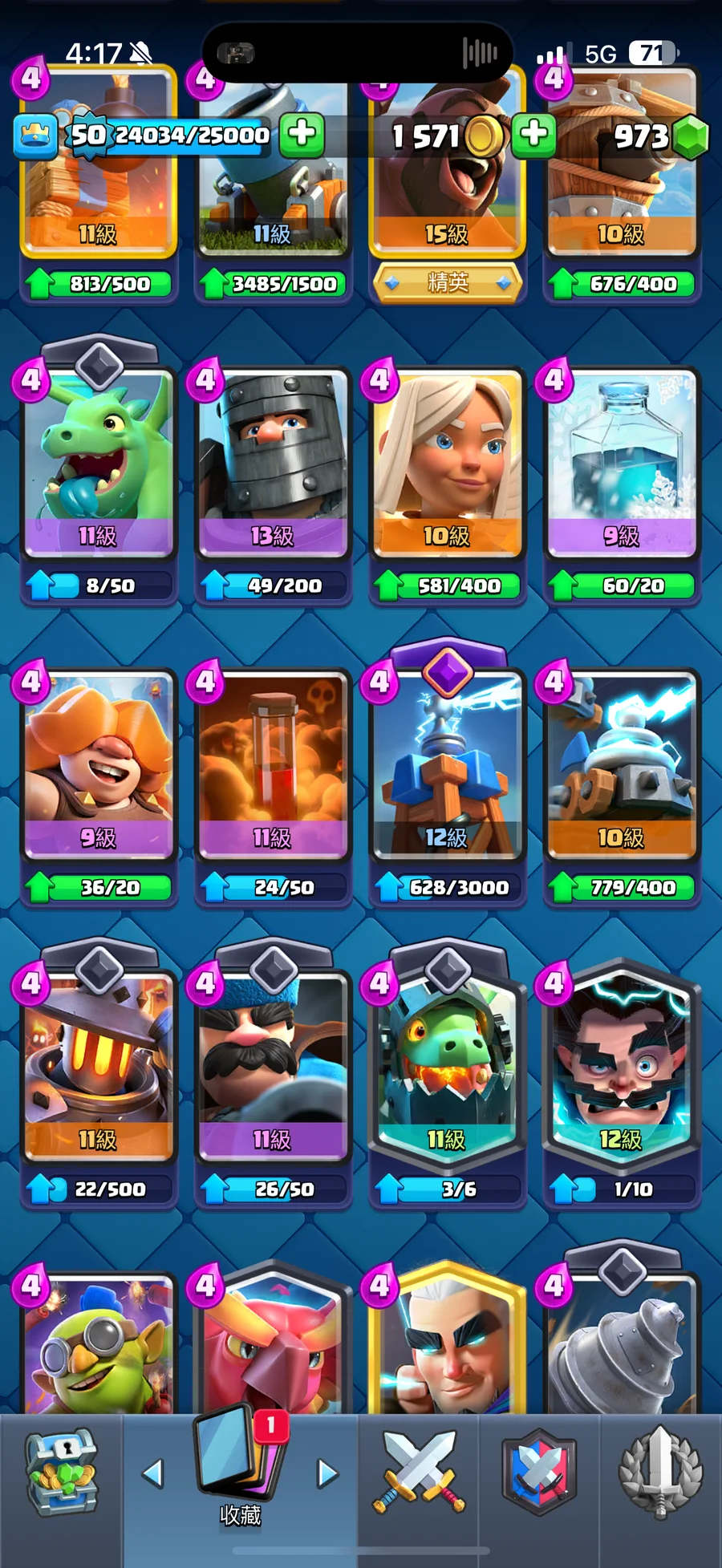Open the Poison spell card 24/50
722x1568 pixels.
[273, 766]
